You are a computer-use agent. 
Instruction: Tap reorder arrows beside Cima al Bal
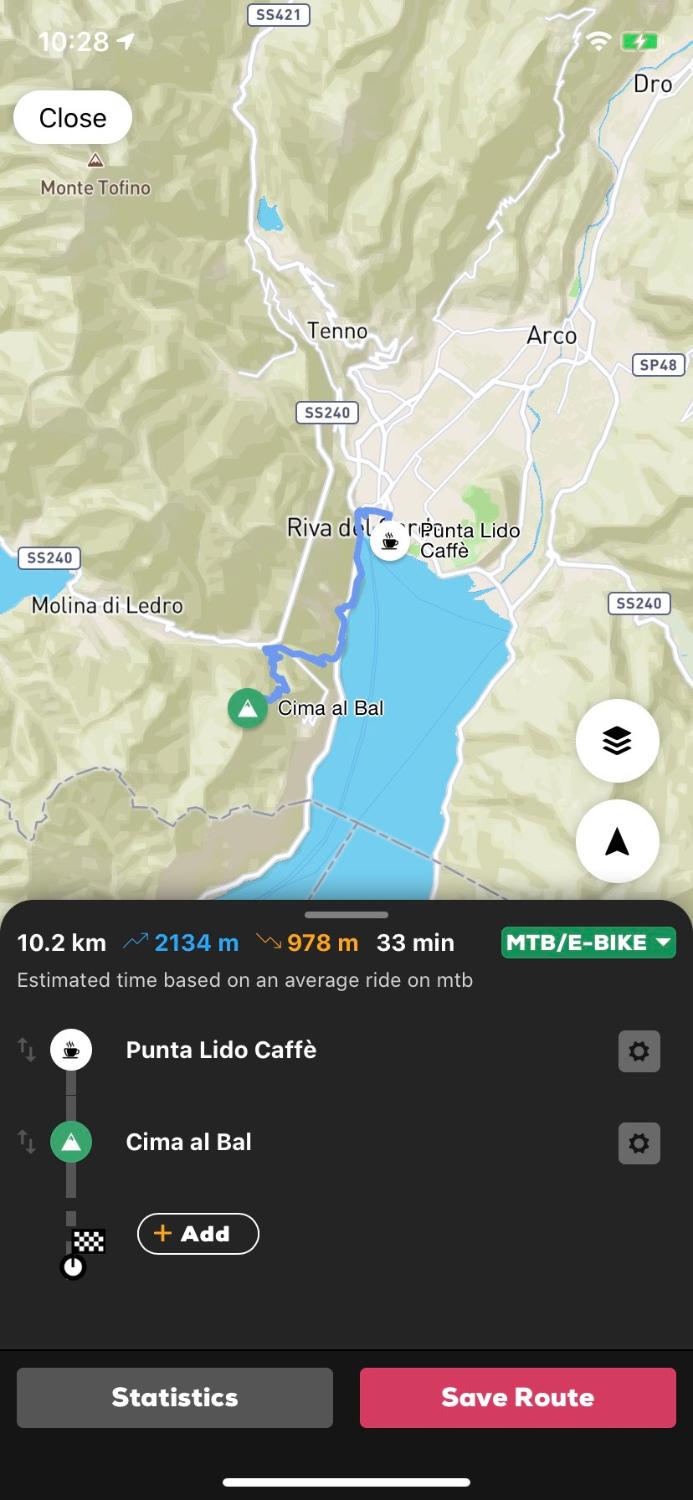(27, 1142)
